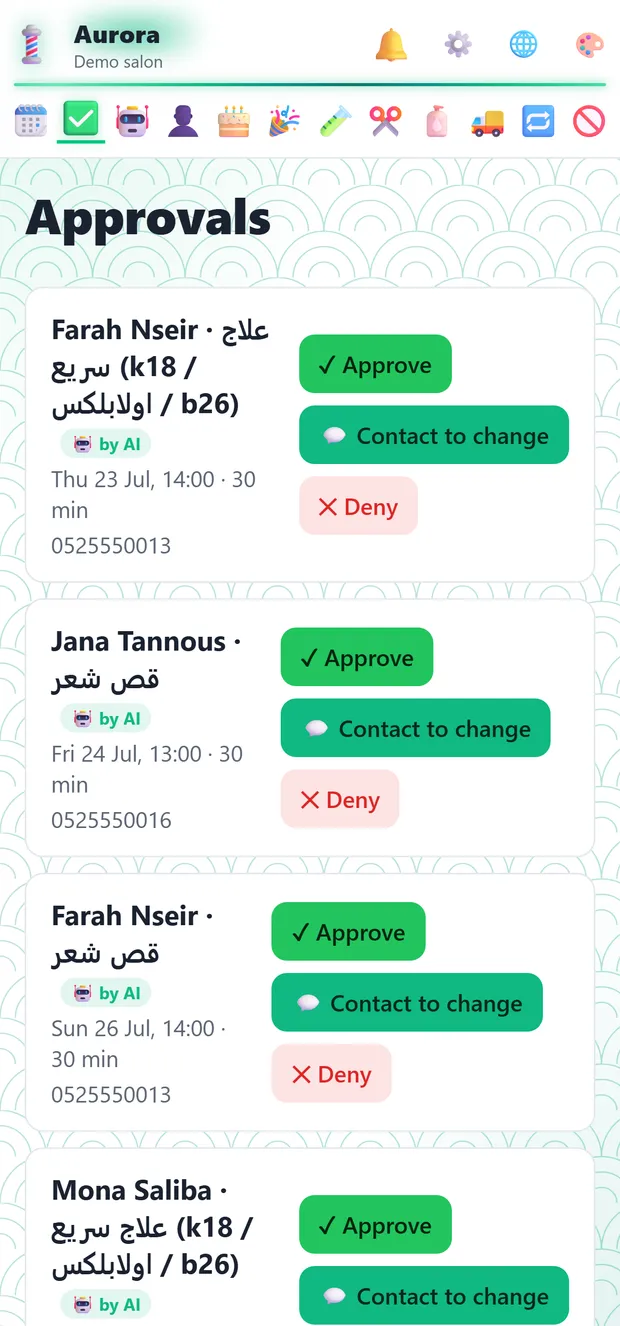Open the scissors services tab
Screen dimensions: 620x1326
385,121
